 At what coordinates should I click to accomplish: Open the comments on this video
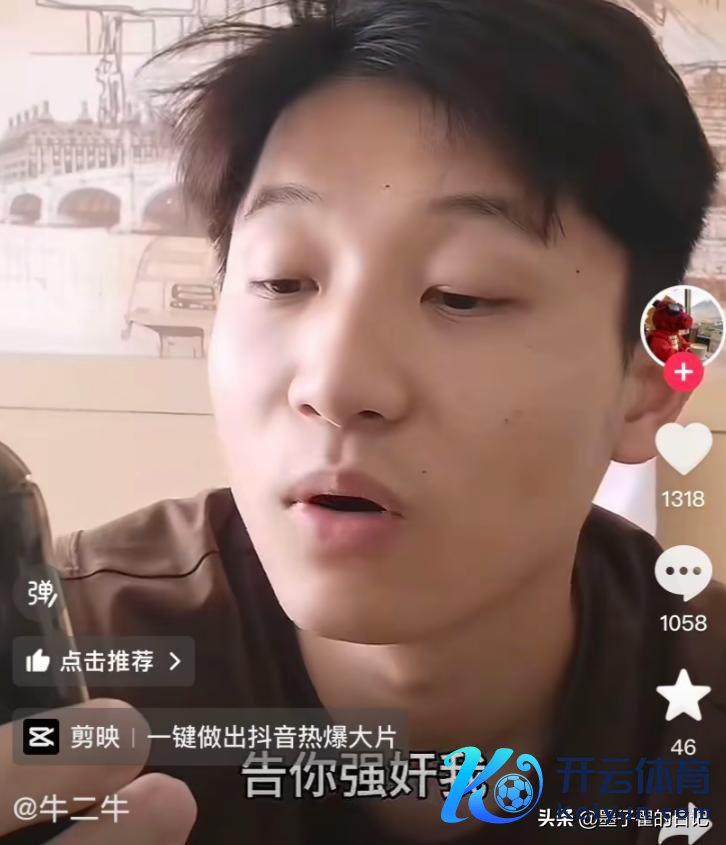coord(684,574)
